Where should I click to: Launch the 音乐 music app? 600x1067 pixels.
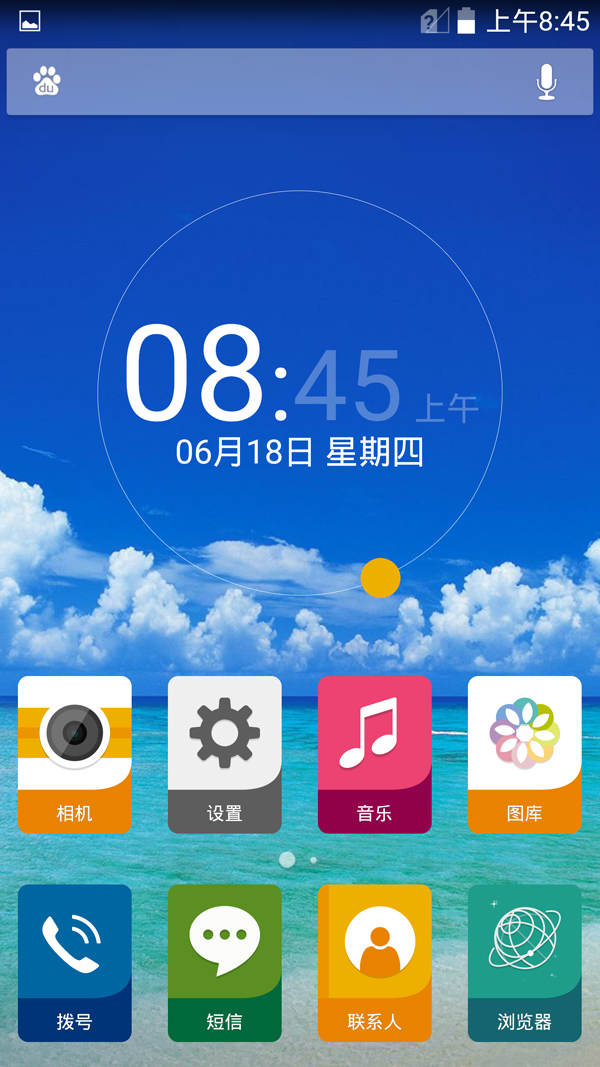(375, 753)
